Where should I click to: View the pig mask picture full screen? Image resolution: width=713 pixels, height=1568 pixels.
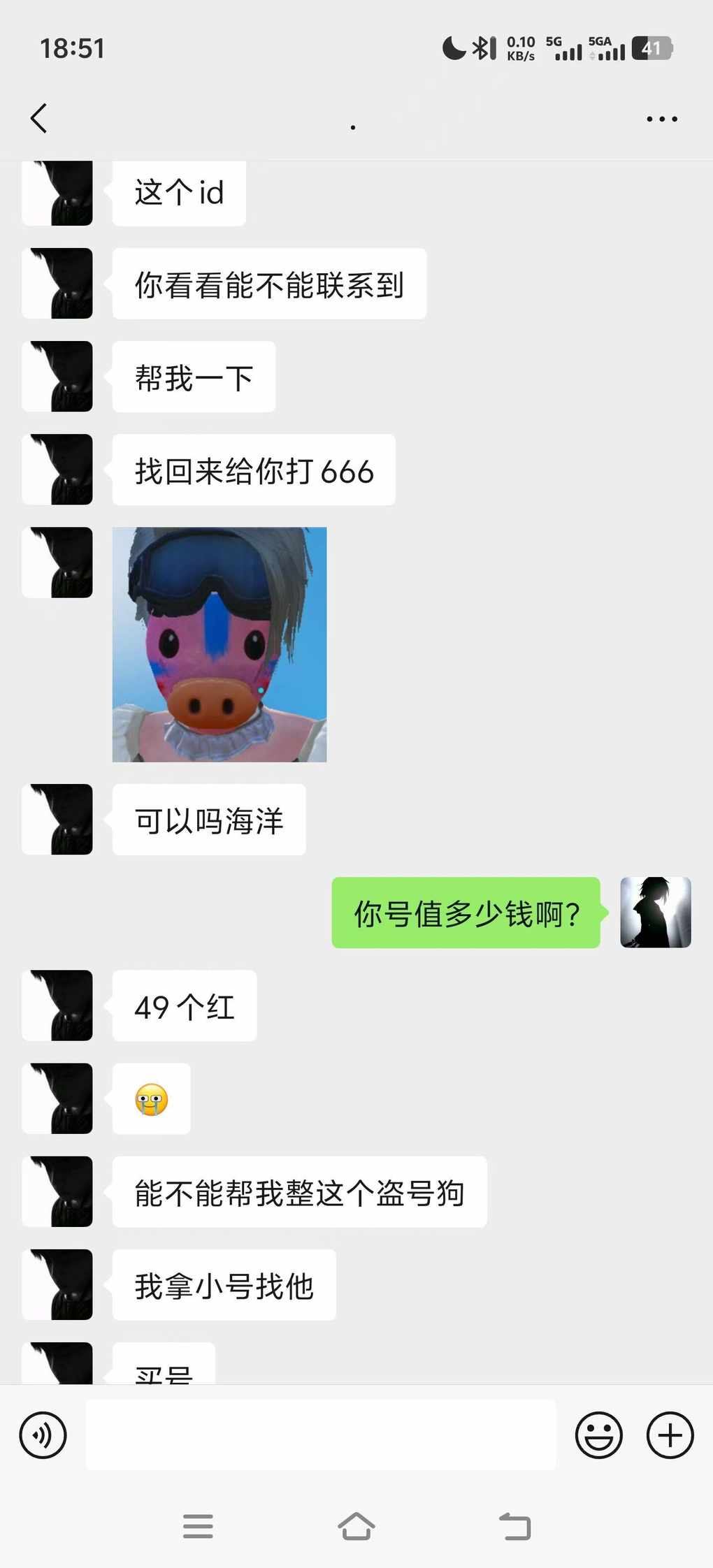tap(219, 644)
